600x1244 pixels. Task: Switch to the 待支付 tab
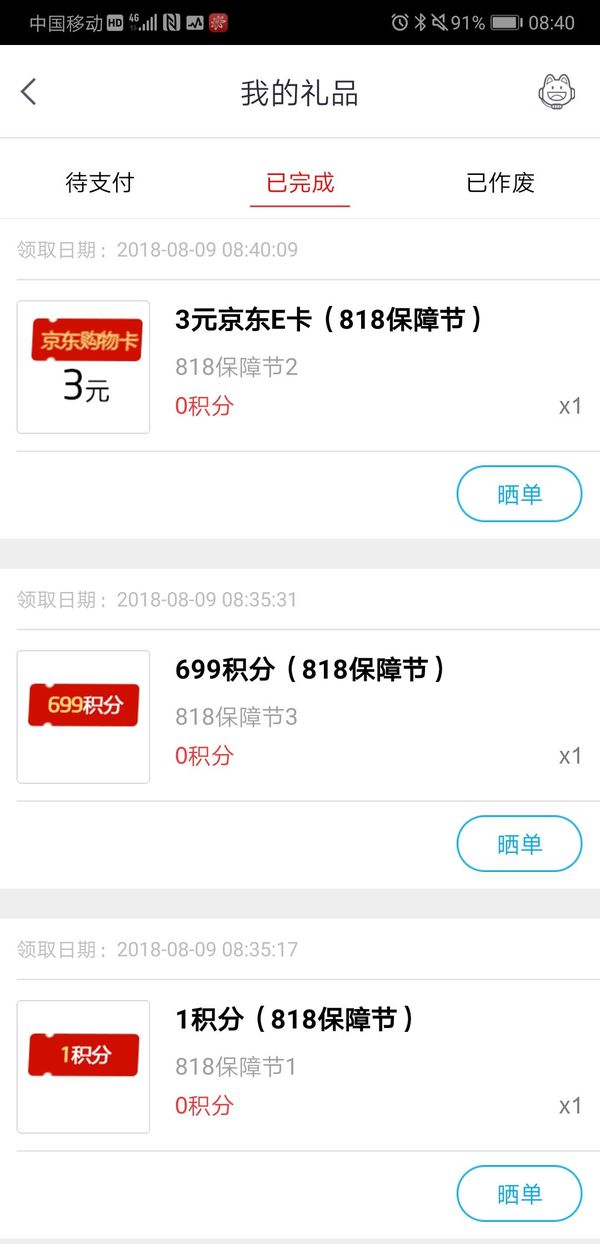pos(99,183)
